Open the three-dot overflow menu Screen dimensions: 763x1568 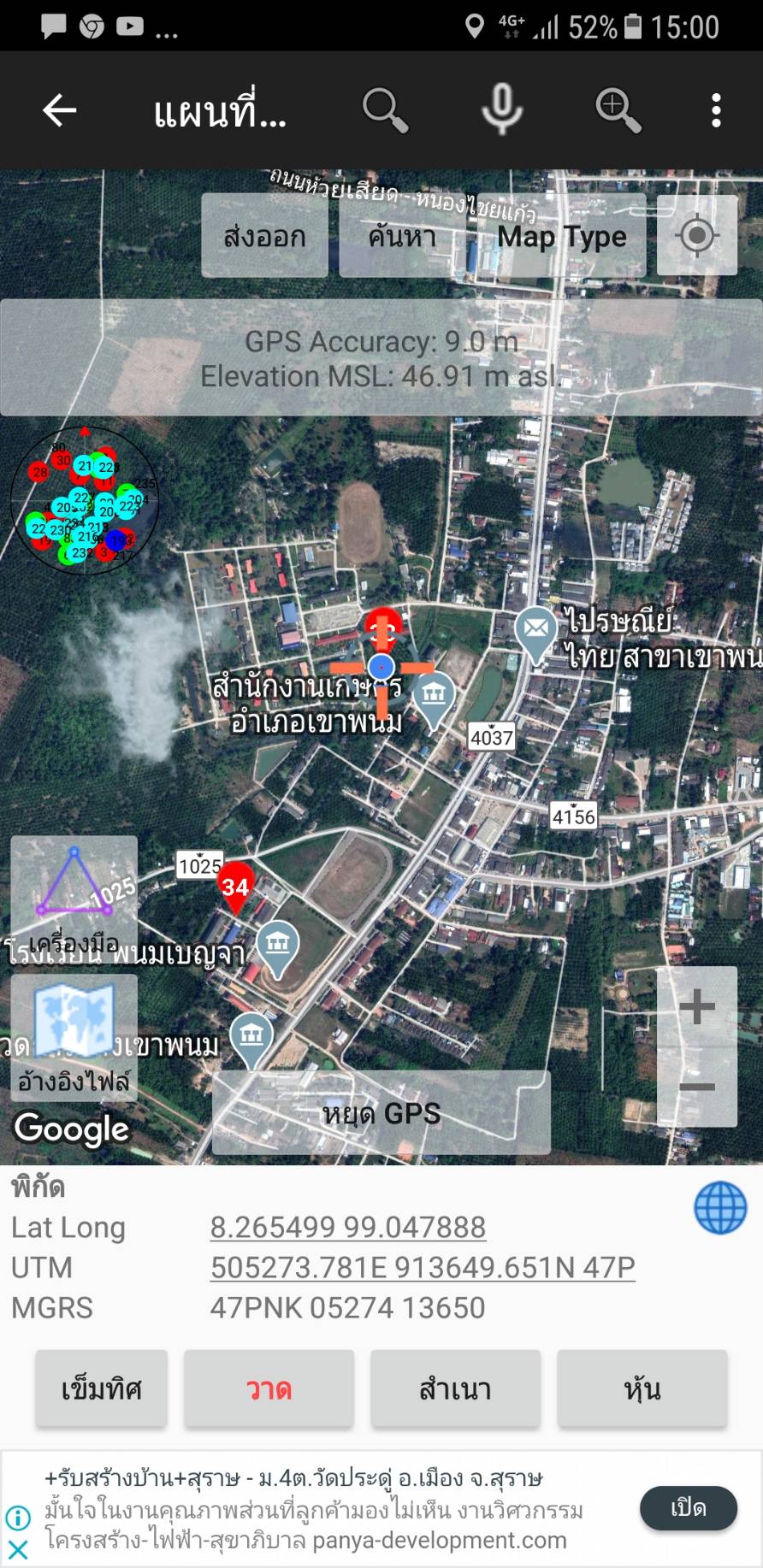tap(717, 110)
